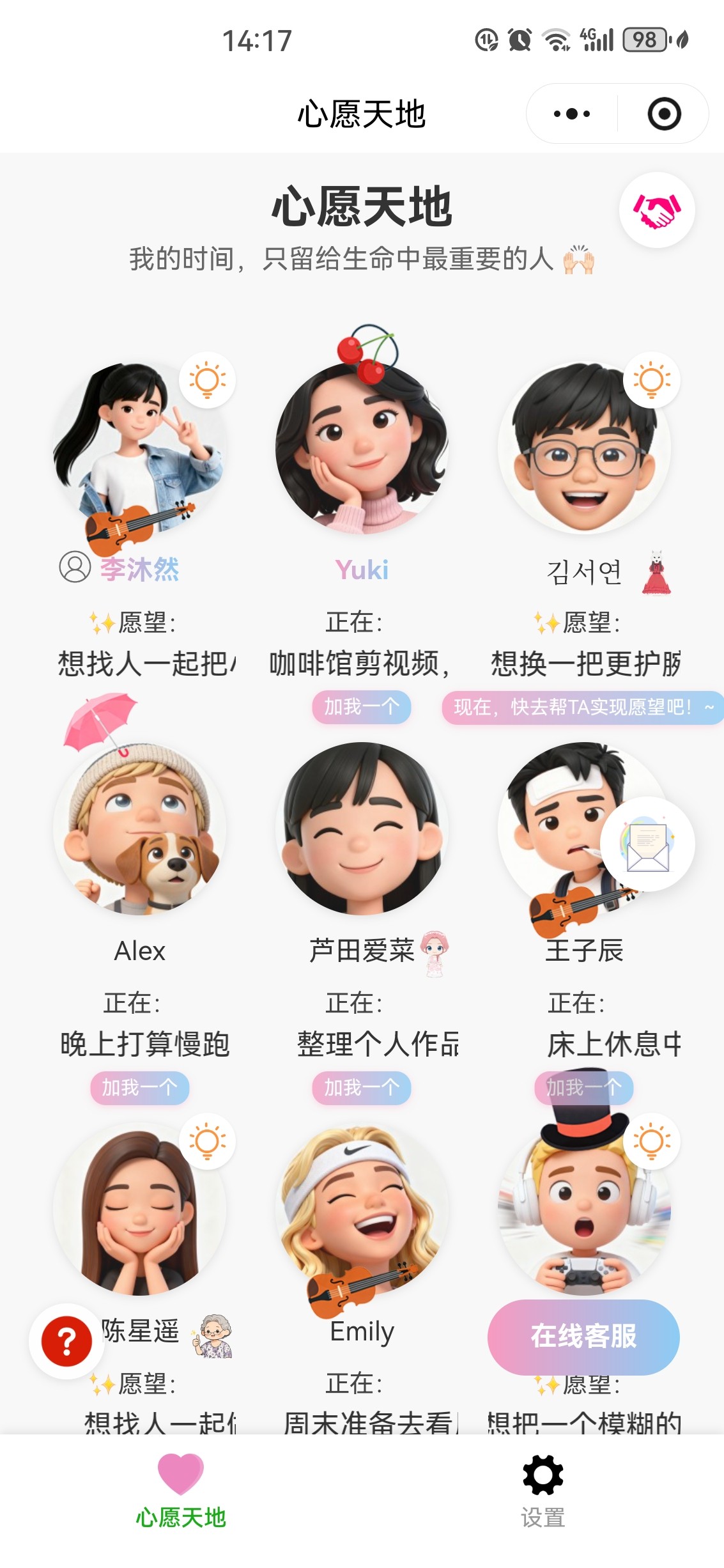Contact 在线客服 online support
The image size is (724, 1568).
tap(583, 1337)
